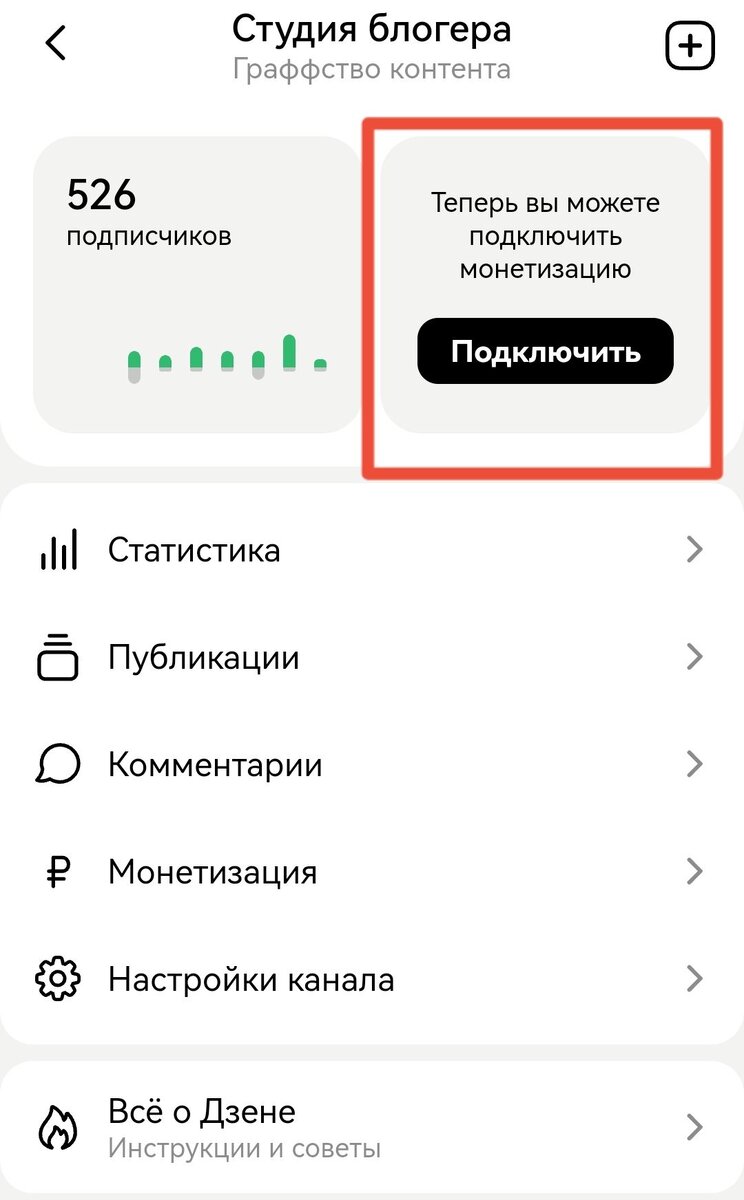Click the green subscriber growth mini chart
Viewport: 744px width, 1200px height.
click(x=225, y=360)
